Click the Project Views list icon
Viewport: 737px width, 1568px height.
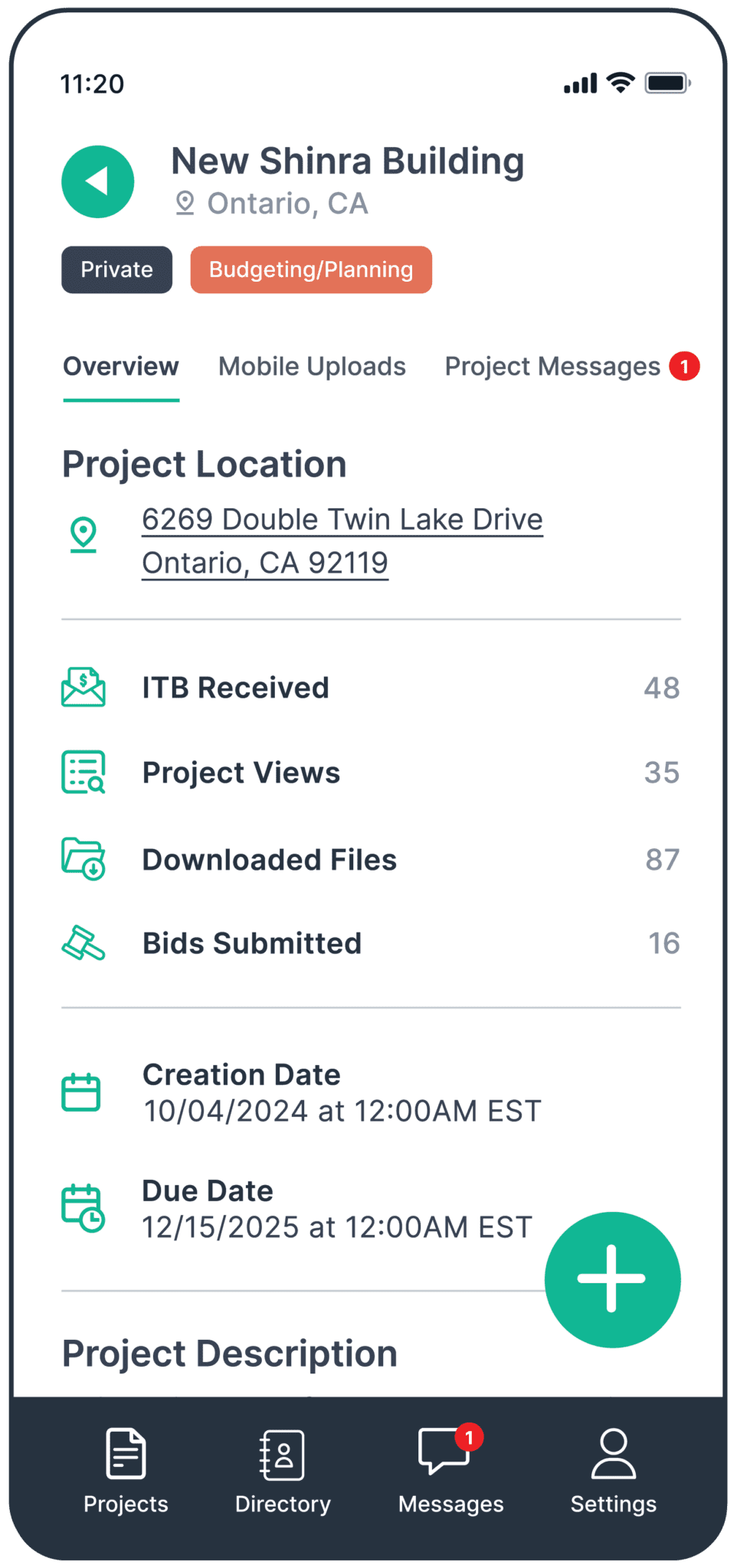pos(84,772)
